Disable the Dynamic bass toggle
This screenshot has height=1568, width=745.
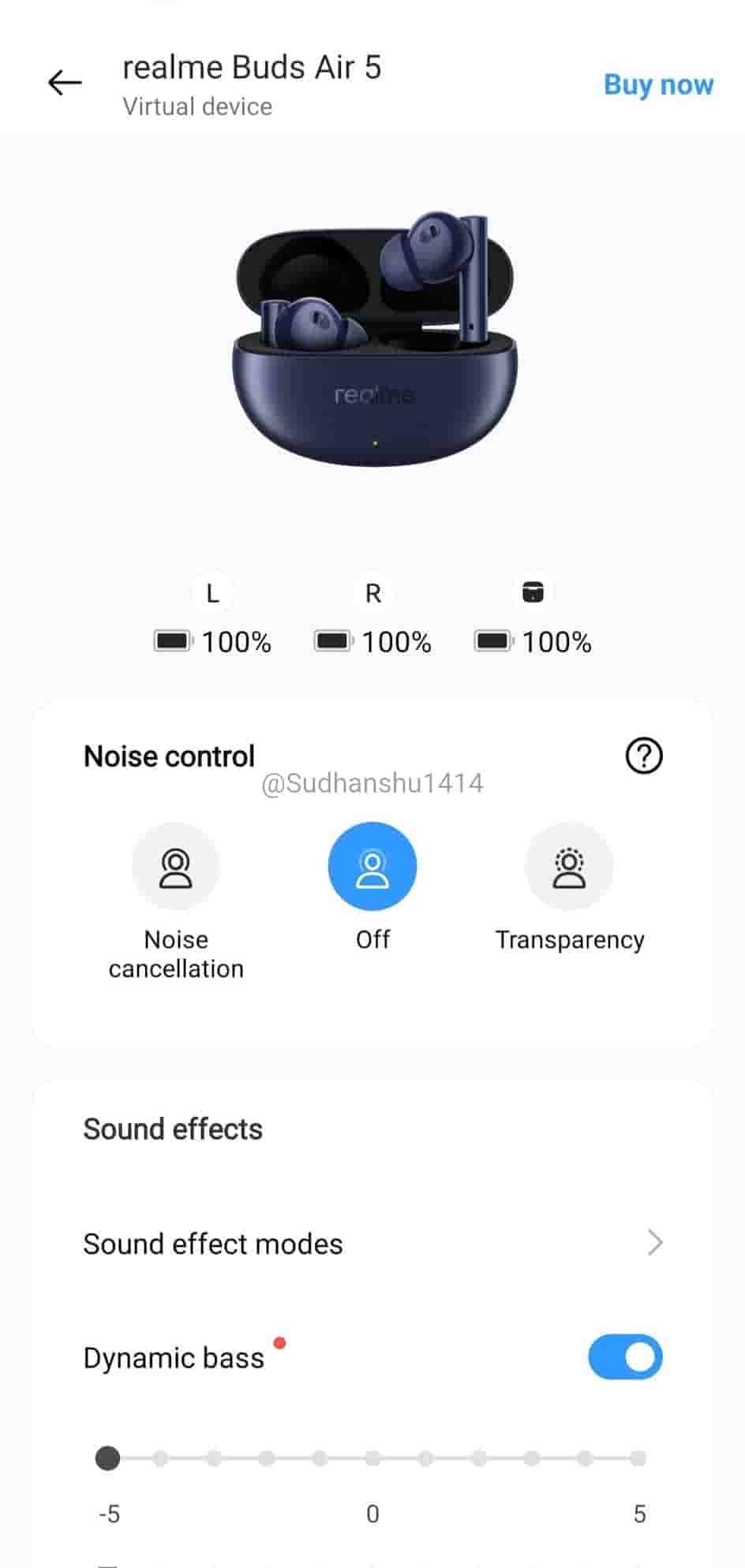pos(625,1357)
